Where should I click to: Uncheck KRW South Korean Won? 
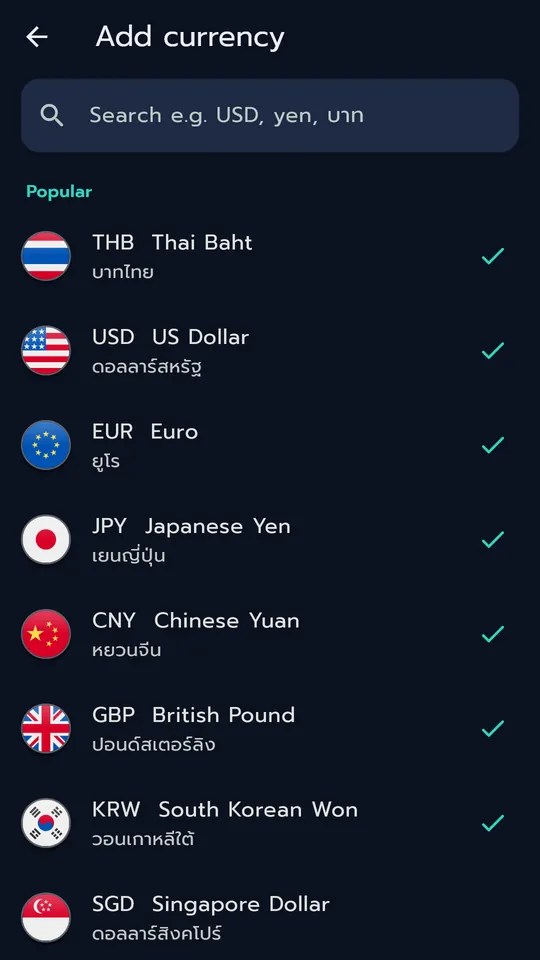tap(270, 823)
